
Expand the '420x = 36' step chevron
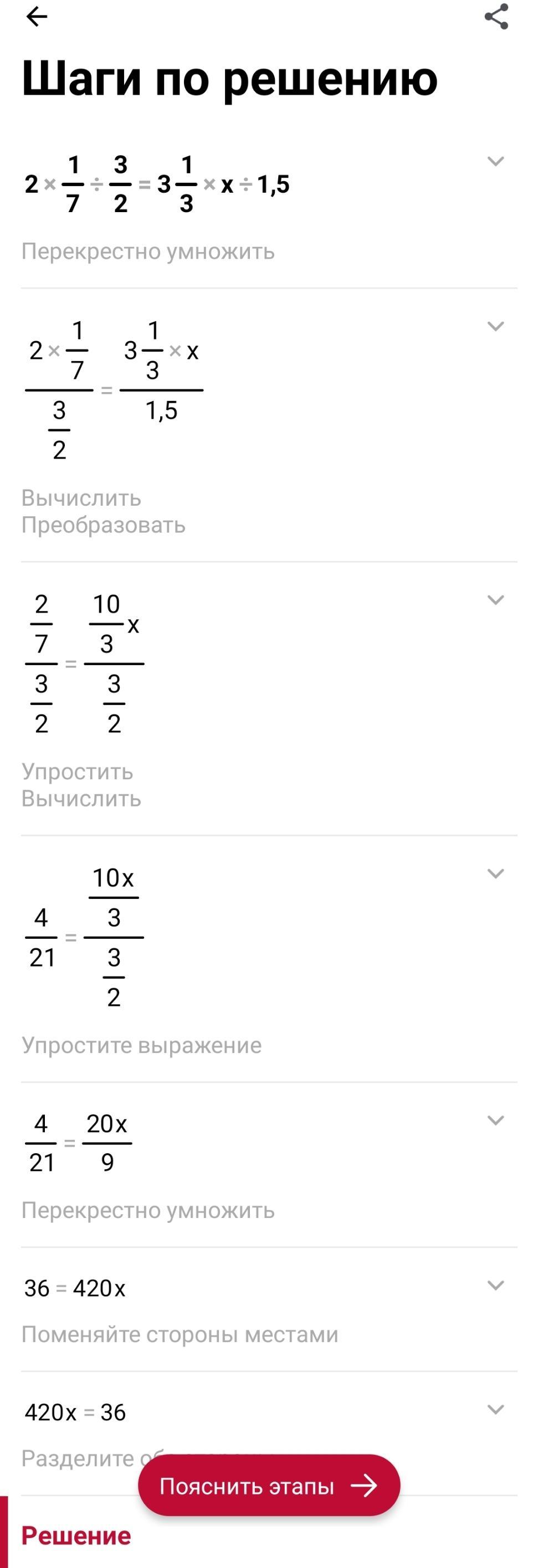pos(496,1409)
